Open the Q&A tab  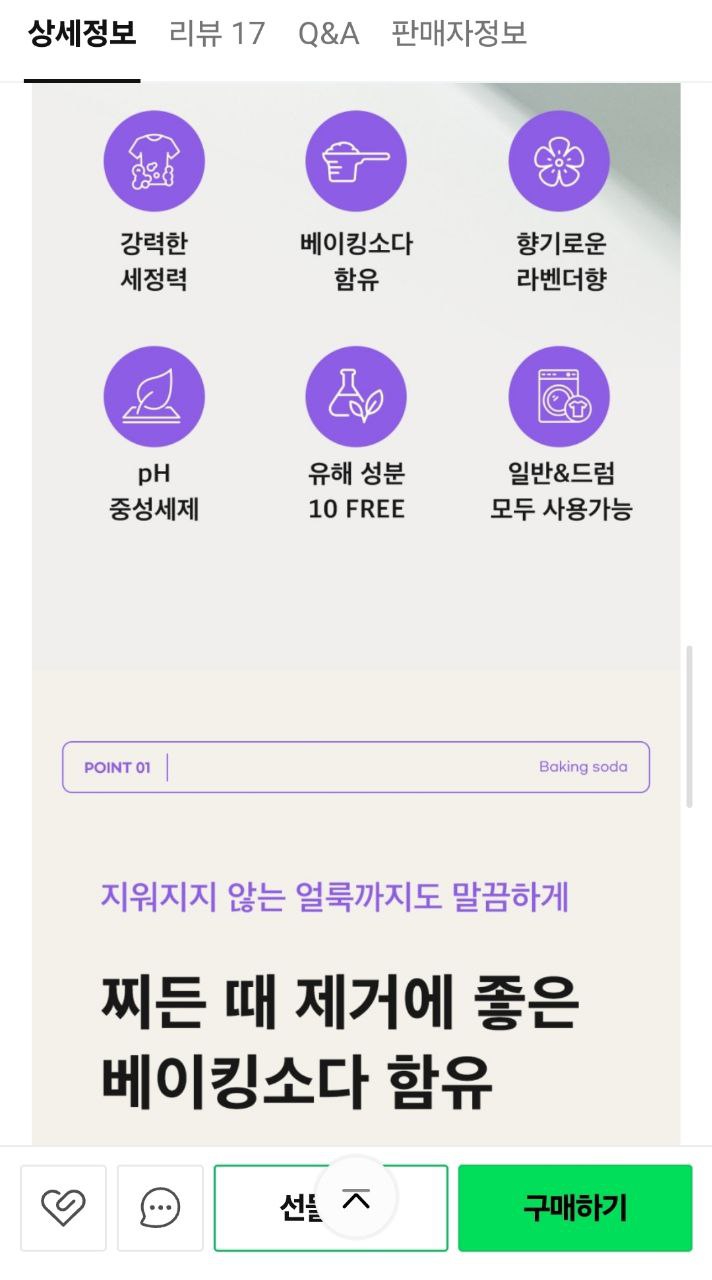pyautogui.click(x=328, y=34)
